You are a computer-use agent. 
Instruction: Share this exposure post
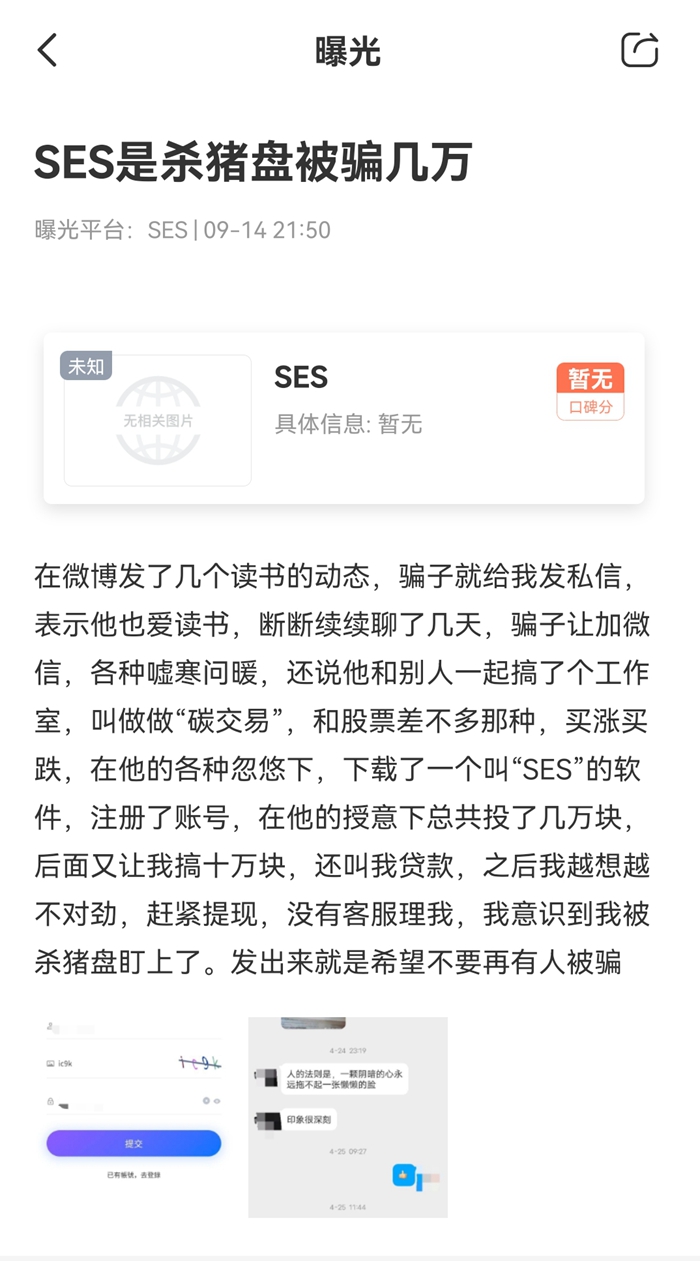[639, 50]
